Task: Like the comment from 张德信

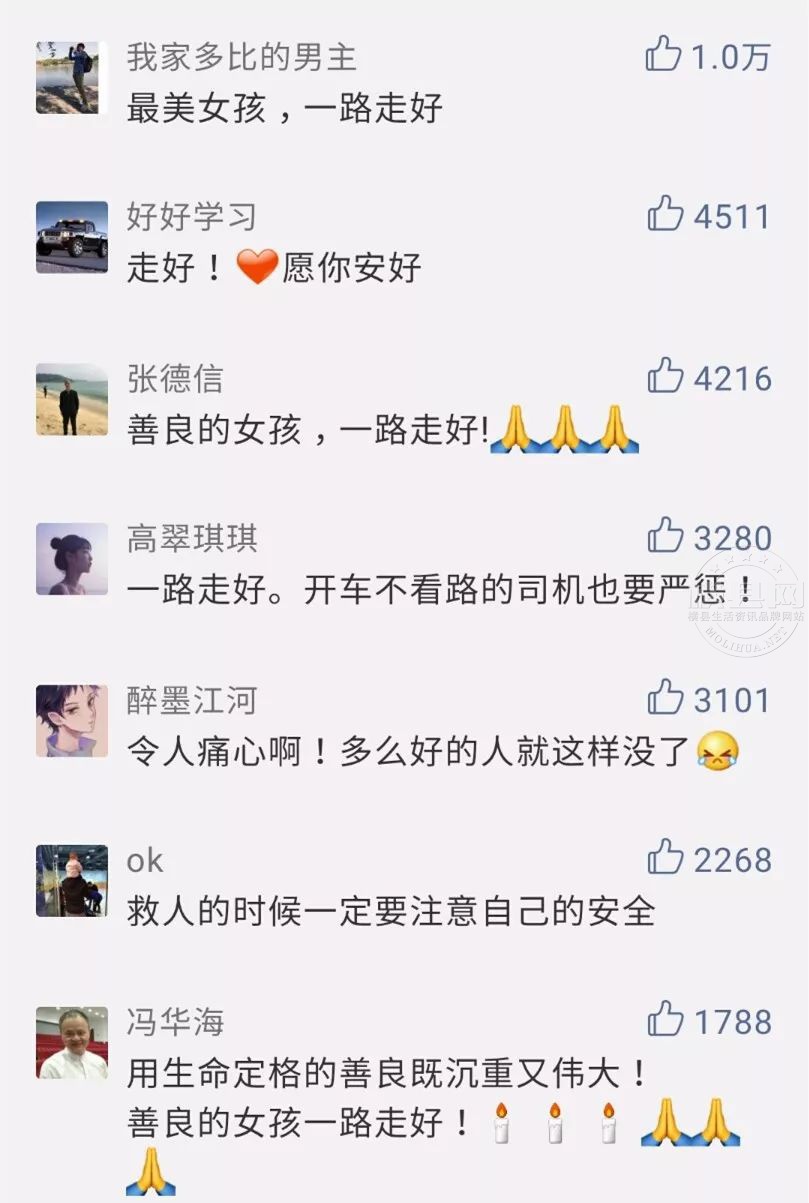Action: (x=665, y=376)
